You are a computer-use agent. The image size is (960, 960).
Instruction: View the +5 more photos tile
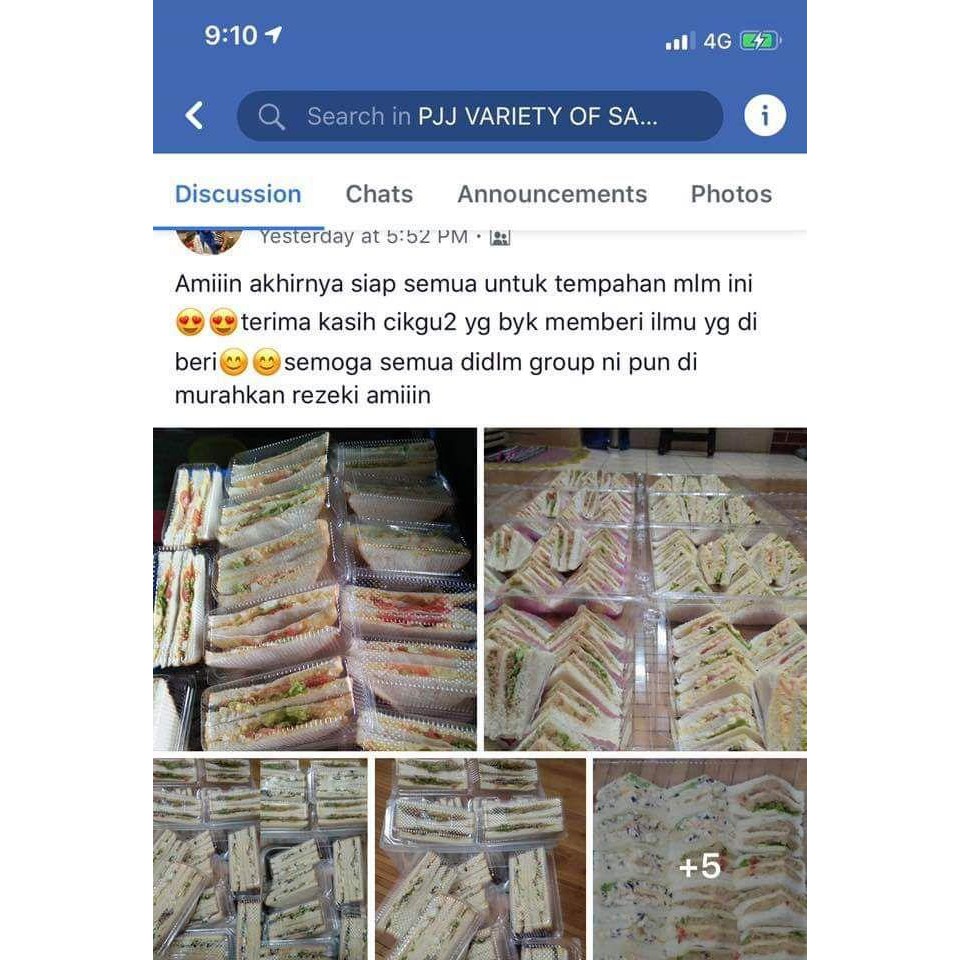[x=700, y=859]
